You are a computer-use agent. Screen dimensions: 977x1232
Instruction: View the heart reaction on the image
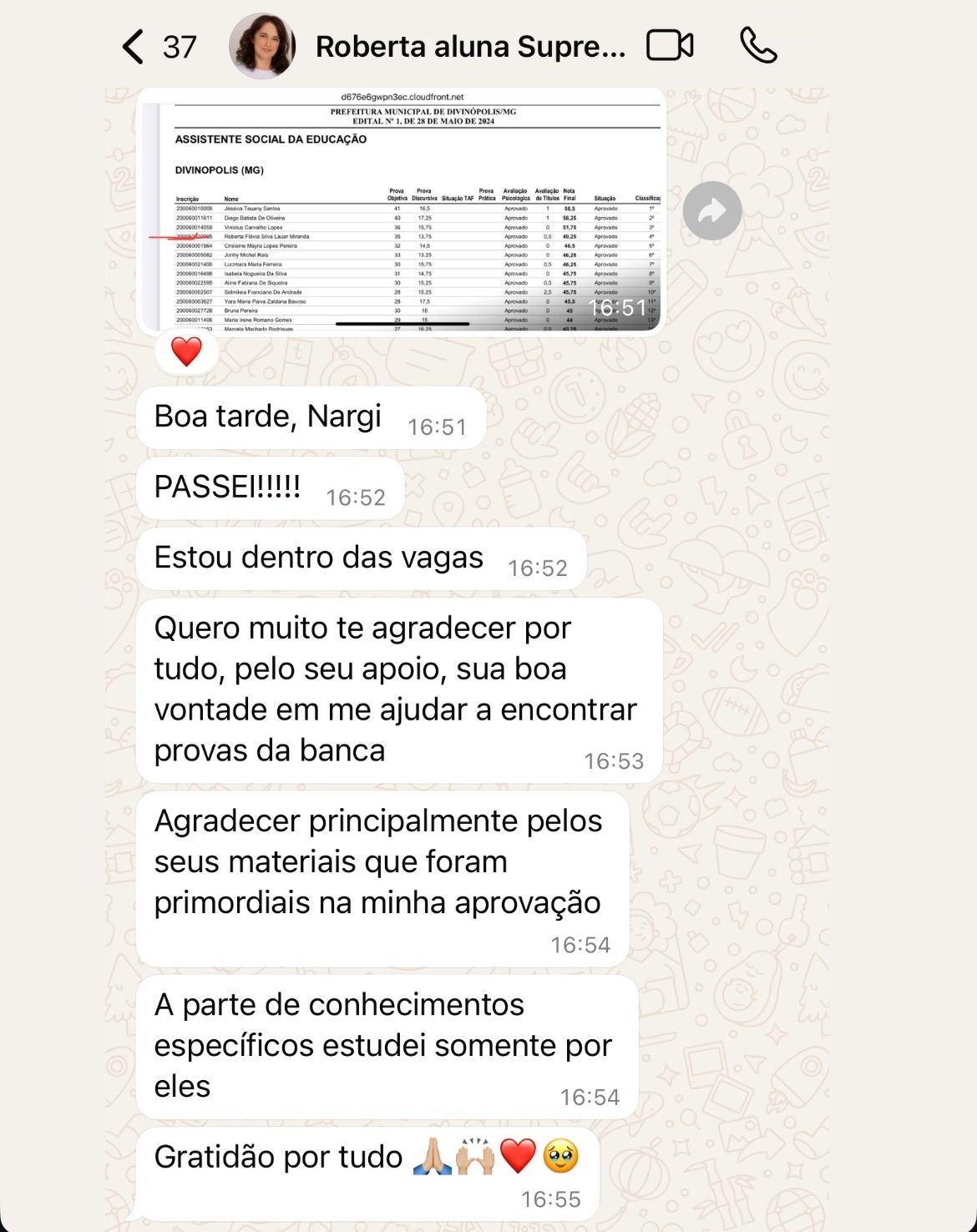tap(186, 351)
